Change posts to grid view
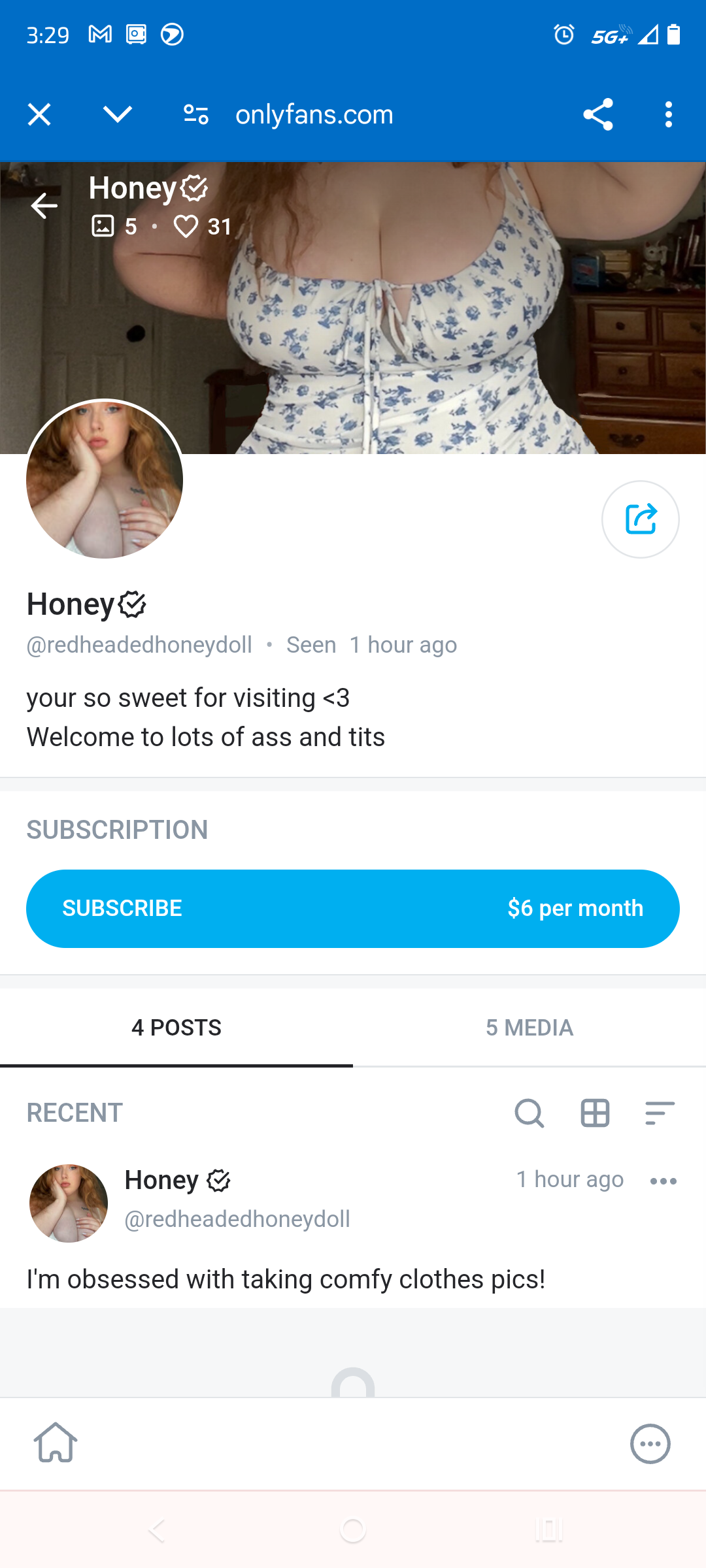706x1568 pixels. click(595, 1113)
